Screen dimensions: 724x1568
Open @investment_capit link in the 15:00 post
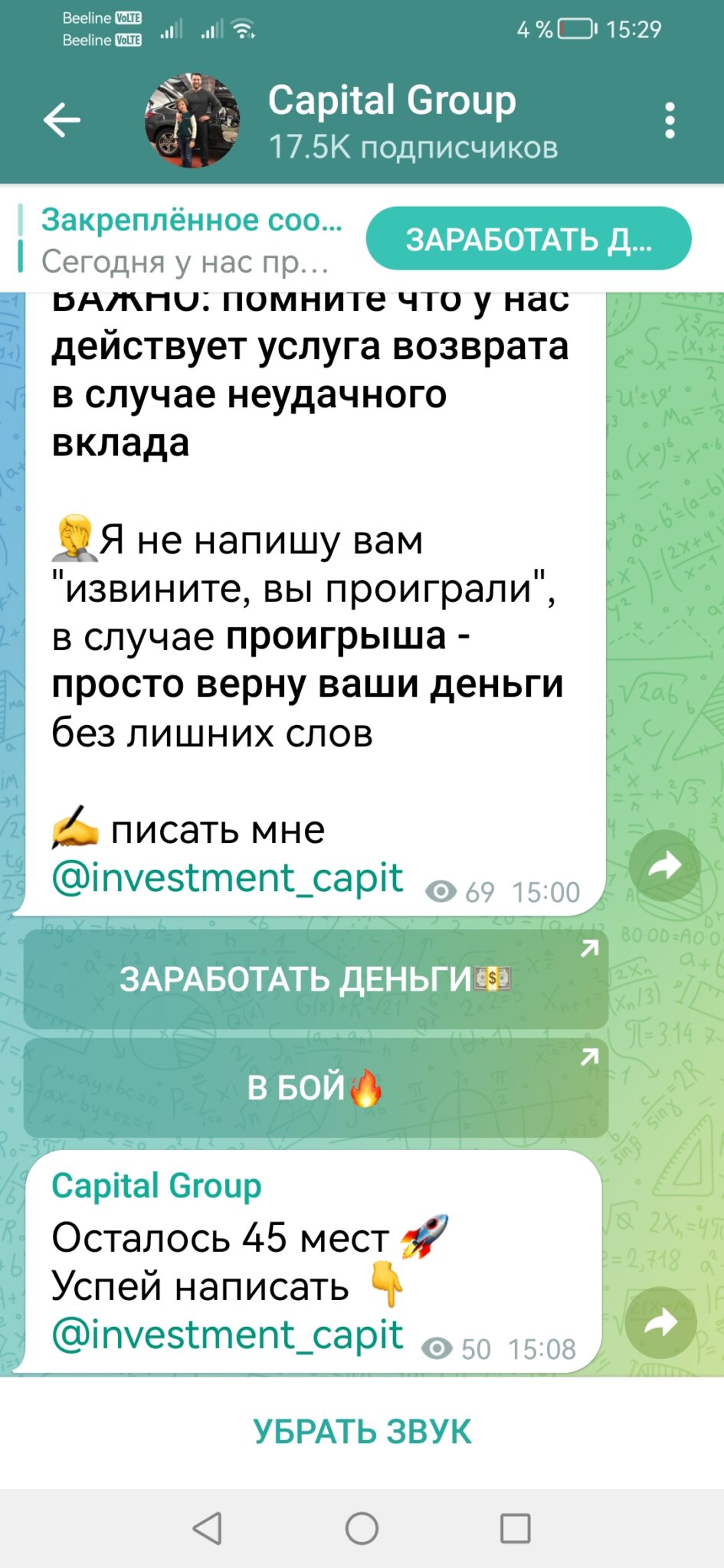click(x=228, y=877)
